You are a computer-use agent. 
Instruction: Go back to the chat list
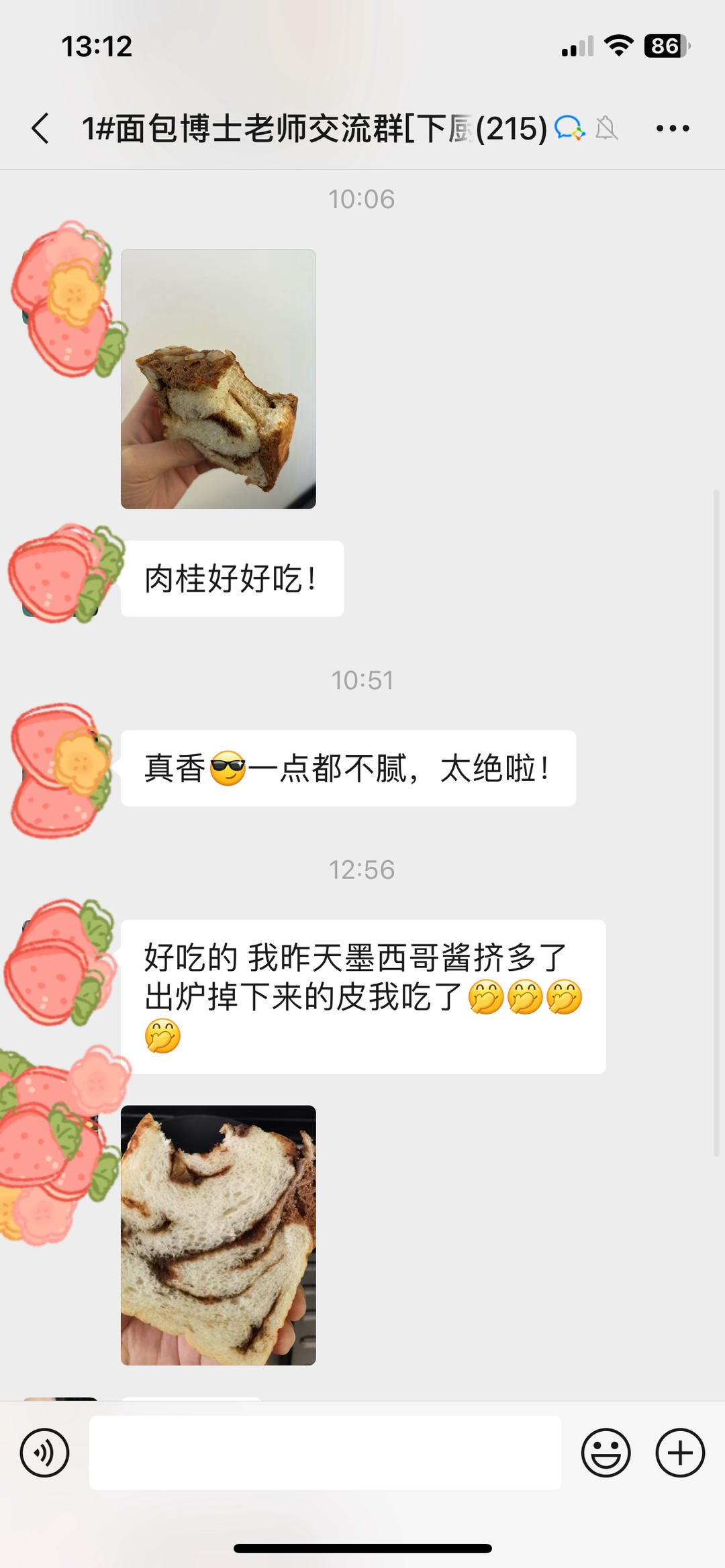pos(40,128)
